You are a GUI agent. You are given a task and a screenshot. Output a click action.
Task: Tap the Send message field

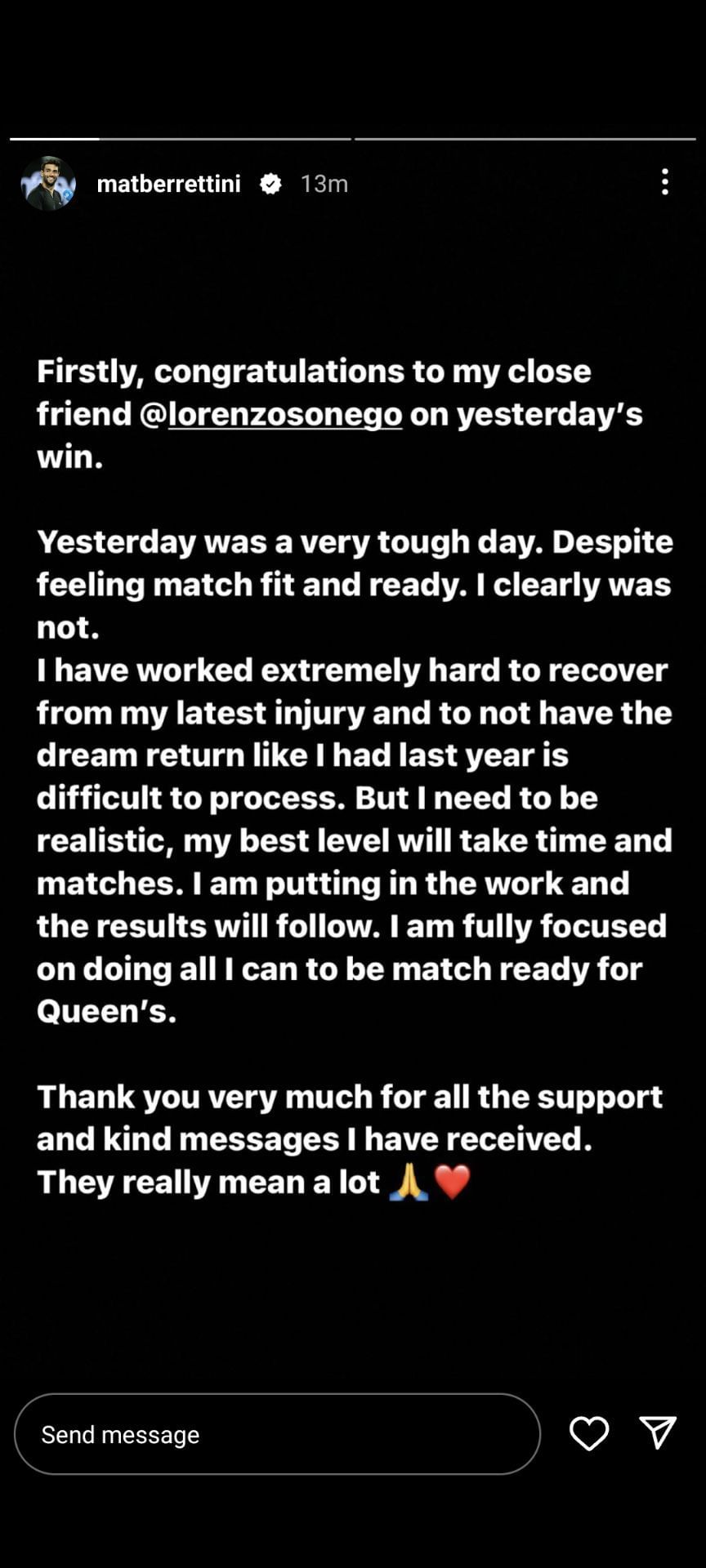(277, 1434)
